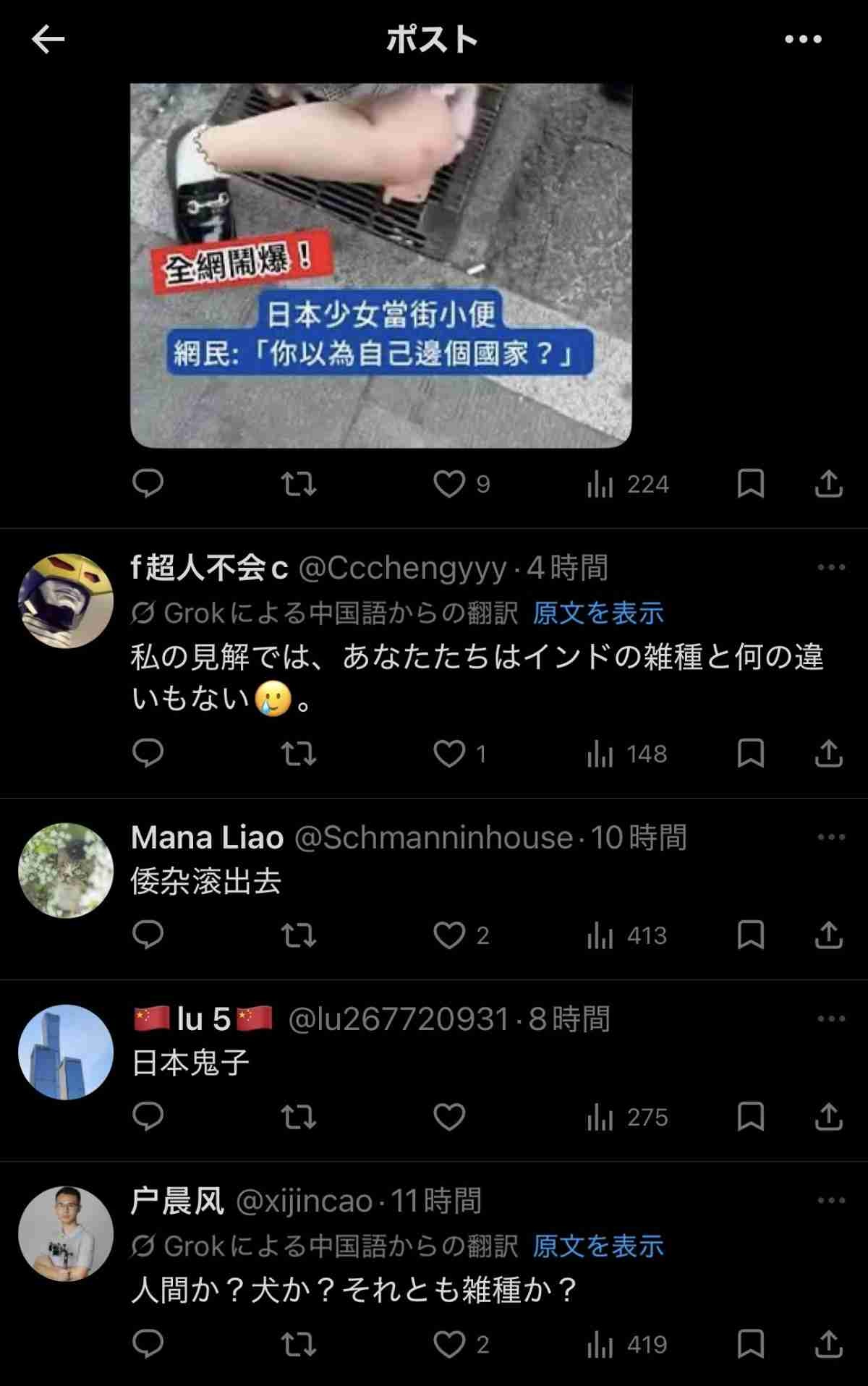Screen dimensions: 868x1386
Task: Go back using the arrow icon
Action: coord(48,40)
